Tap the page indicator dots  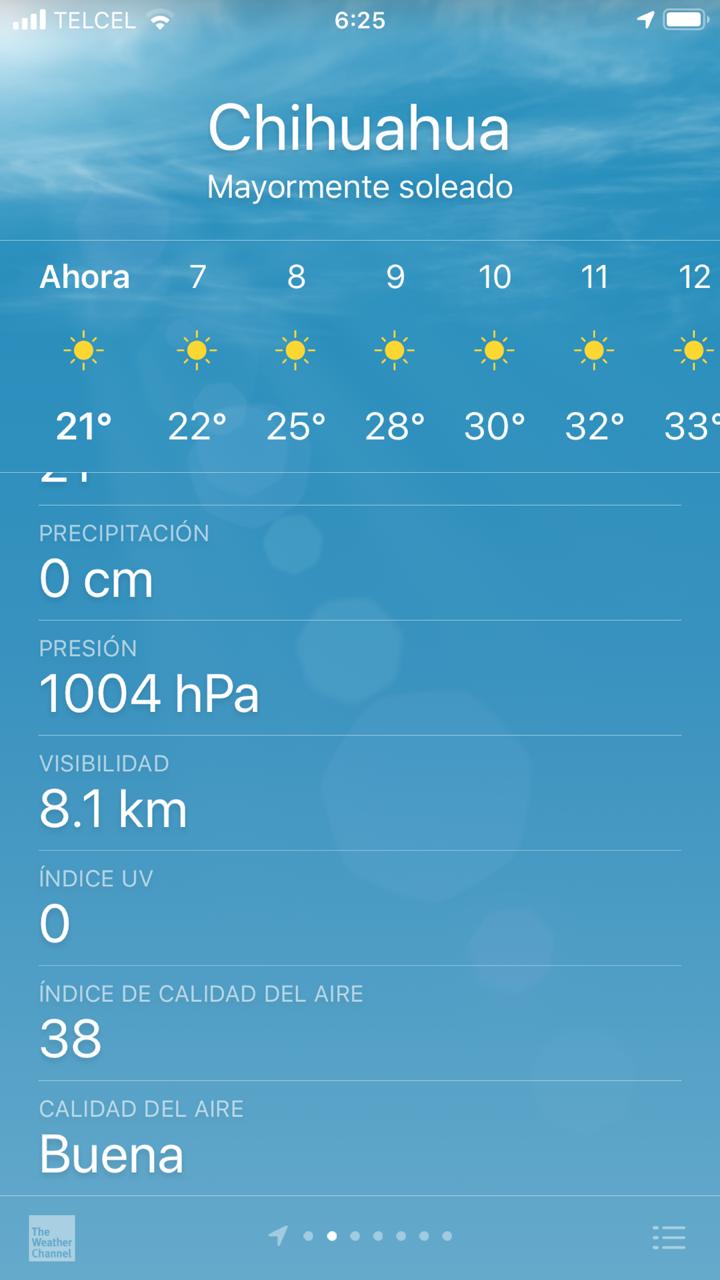pyautogui.click(x=365, y=1236)
